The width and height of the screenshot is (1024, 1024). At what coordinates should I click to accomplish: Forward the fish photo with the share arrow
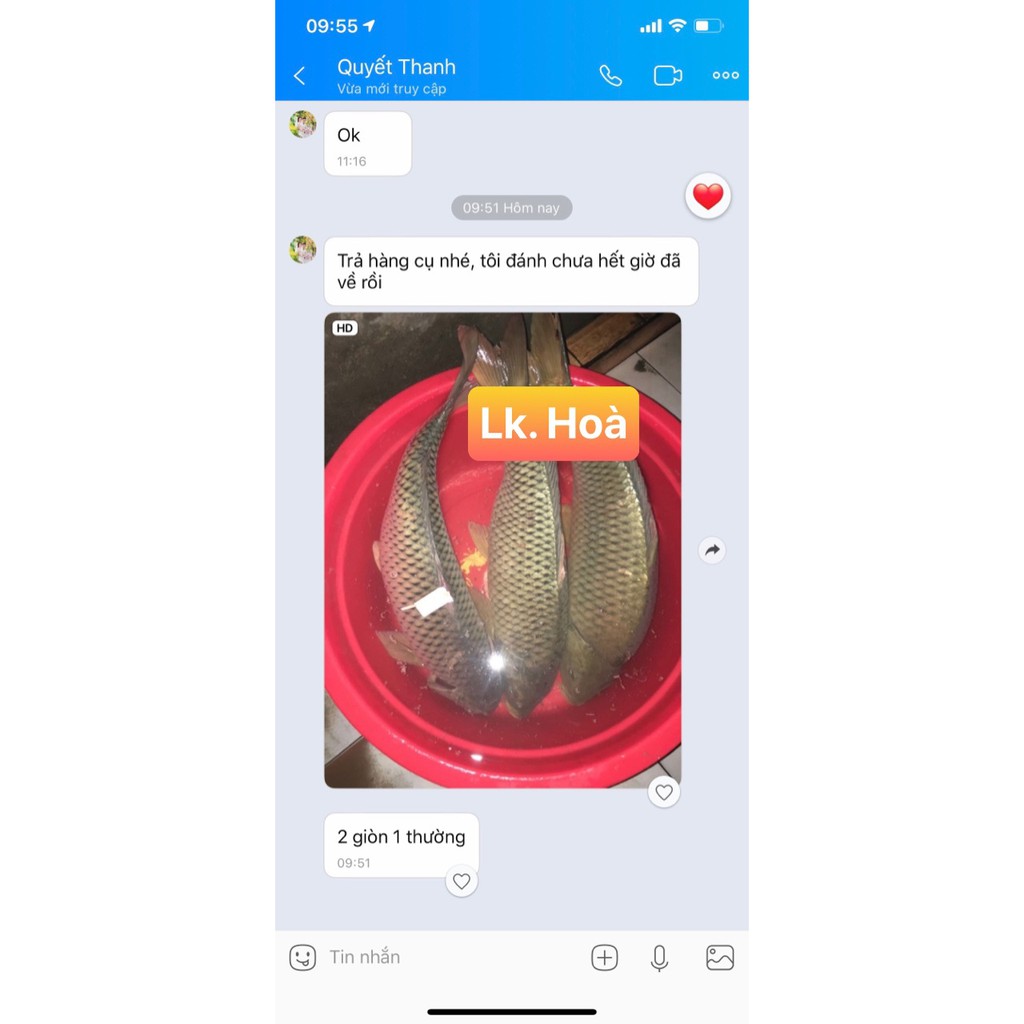(x=712, y=550)
